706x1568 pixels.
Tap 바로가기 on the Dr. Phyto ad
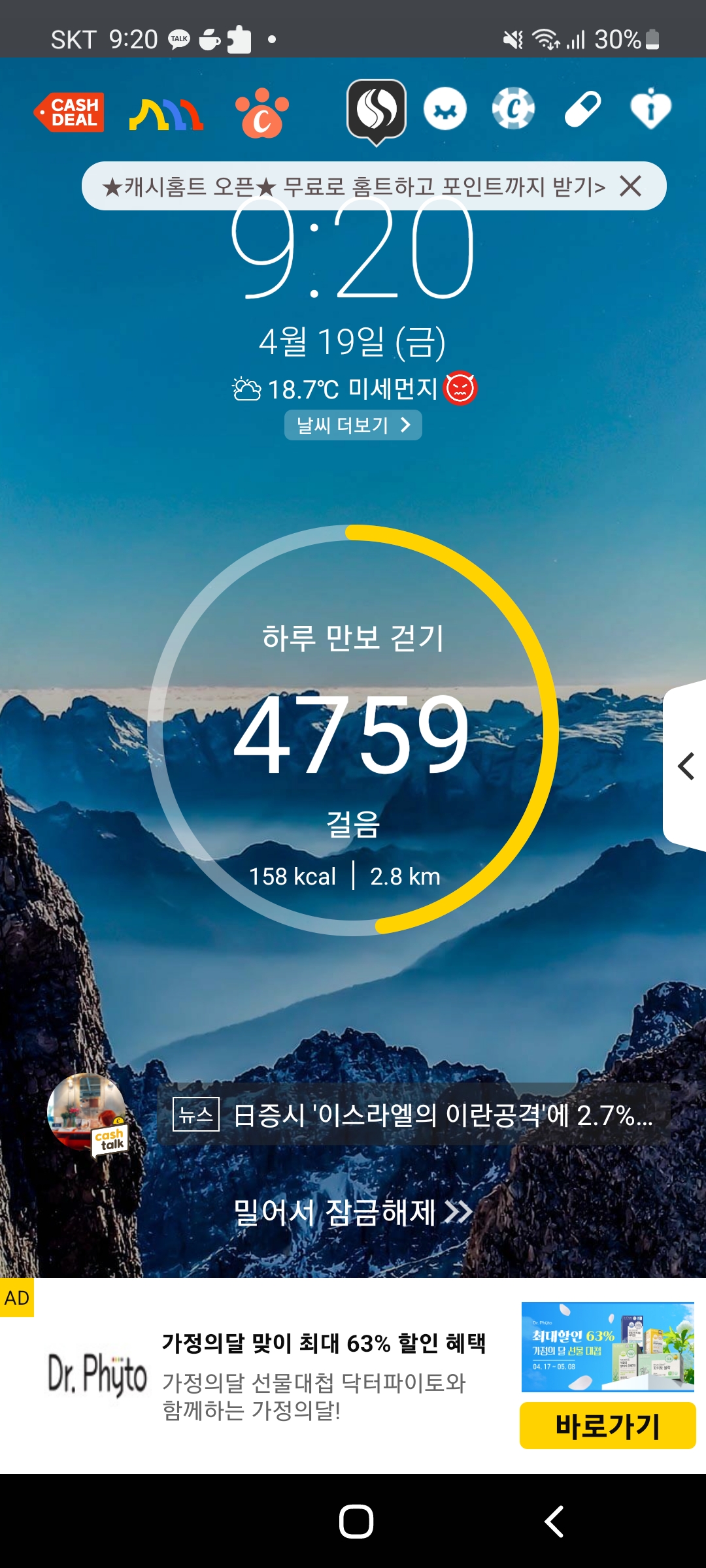pos(607,1426)
